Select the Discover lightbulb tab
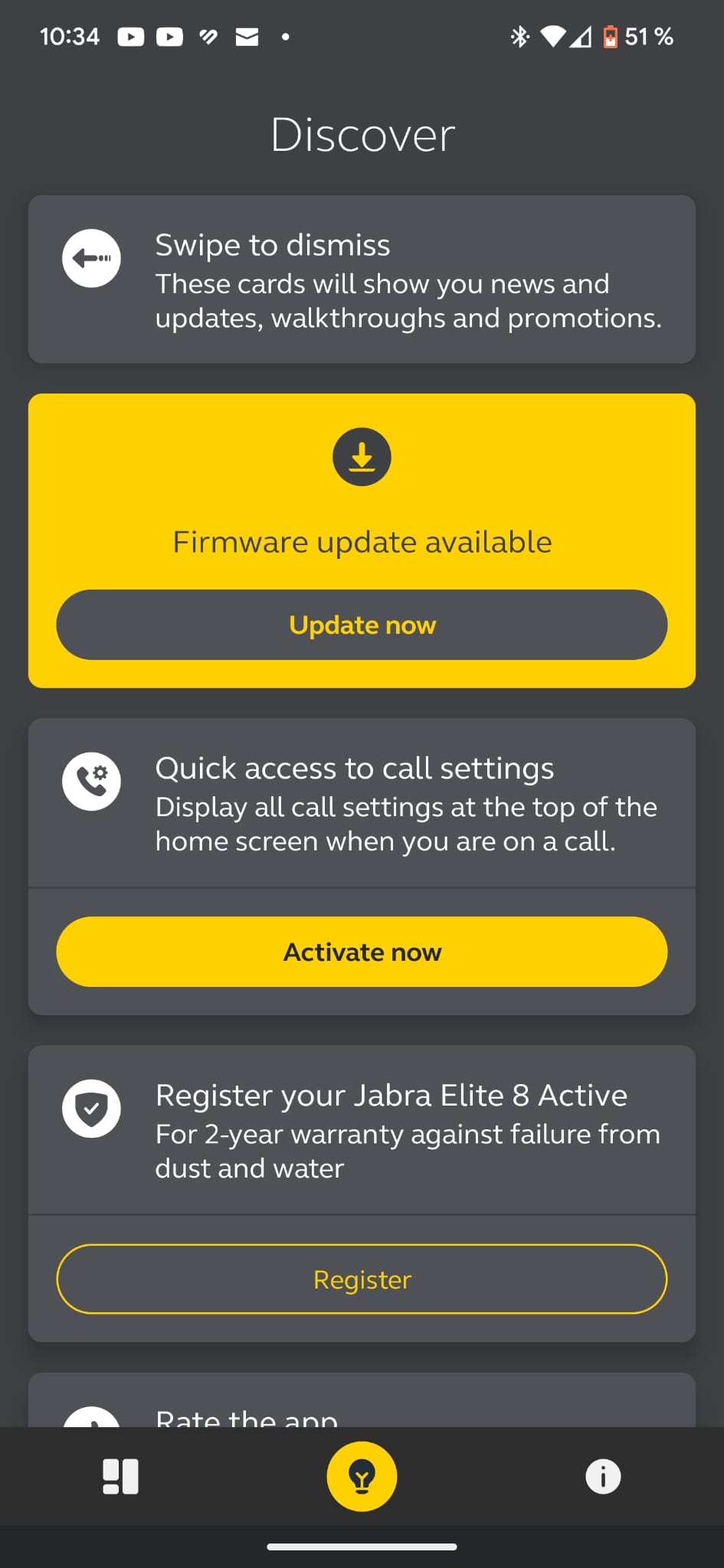 (x=362, y=1476)
